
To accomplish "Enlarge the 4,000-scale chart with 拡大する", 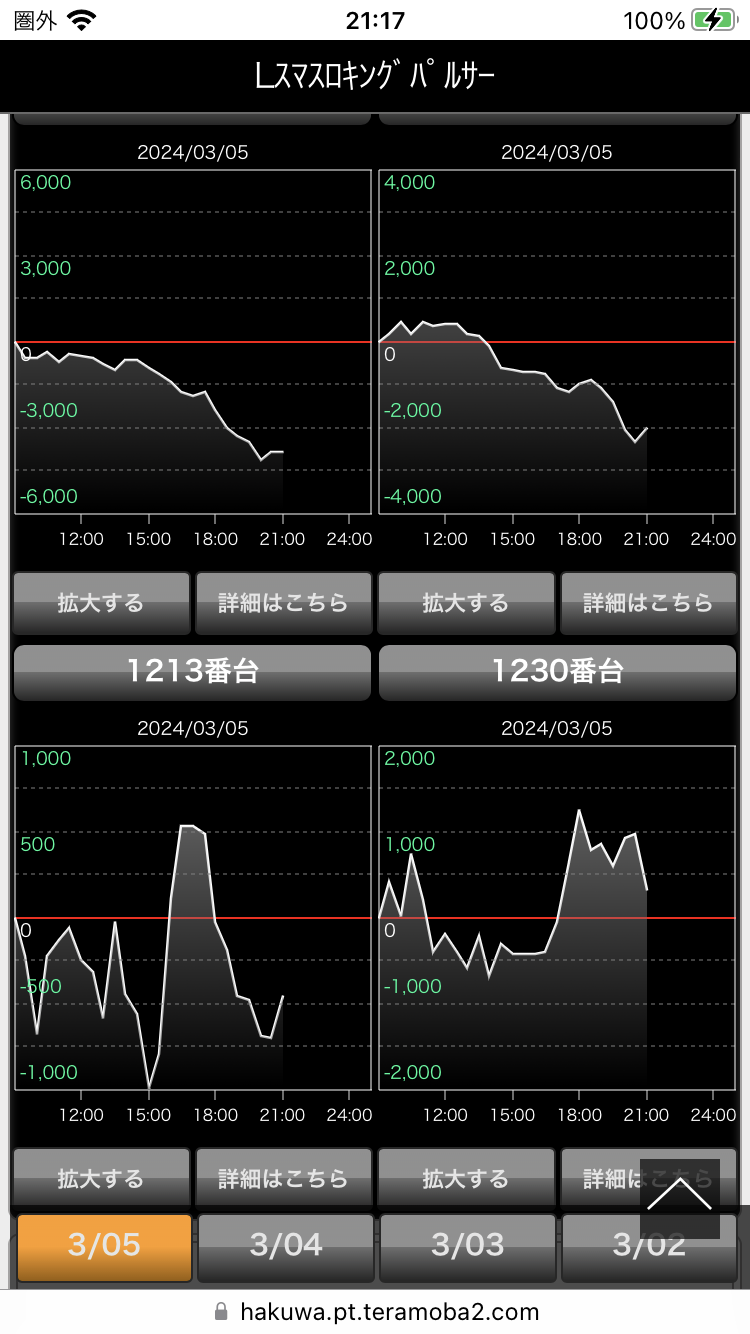I will pos(466,603).
